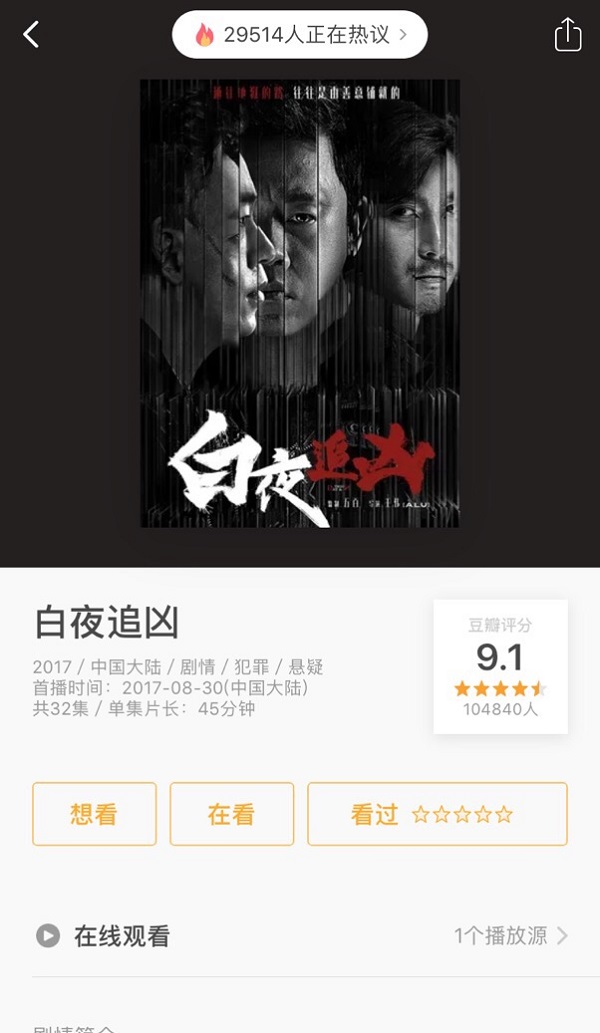Open the 白夜追凶 poster image
The width and height of the screenshot is (600, 1033).
coord(300,303)
